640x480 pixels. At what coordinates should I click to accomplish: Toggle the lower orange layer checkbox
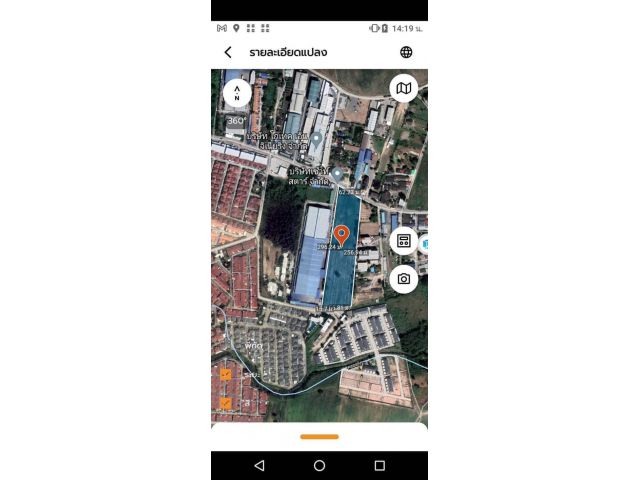coord(226,403)
